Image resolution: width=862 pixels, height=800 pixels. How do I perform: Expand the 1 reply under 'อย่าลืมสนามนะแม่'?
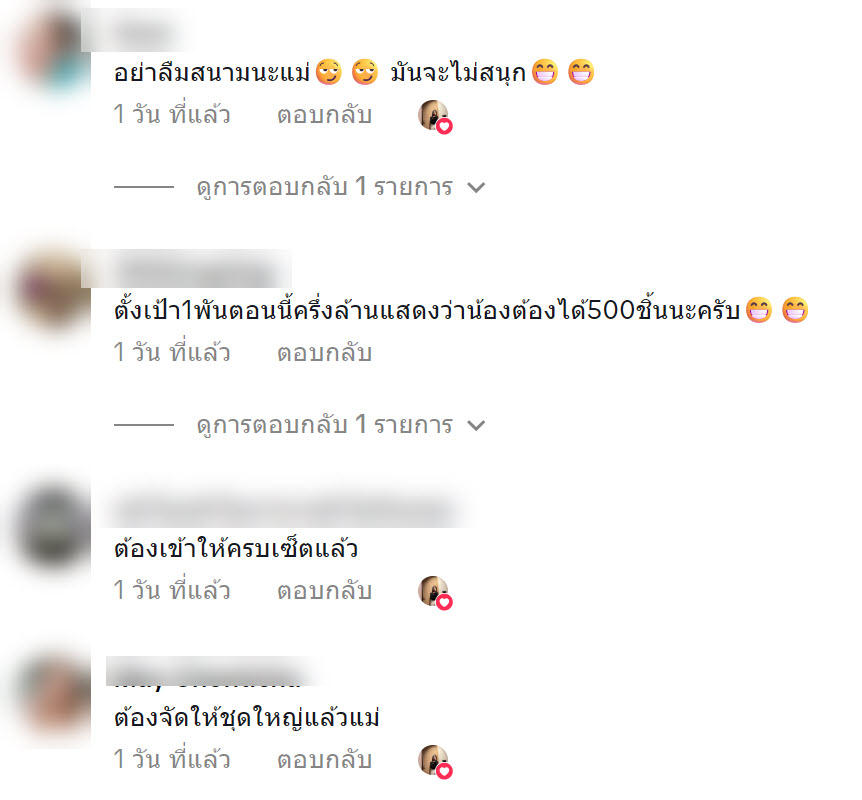pos(340,187)
